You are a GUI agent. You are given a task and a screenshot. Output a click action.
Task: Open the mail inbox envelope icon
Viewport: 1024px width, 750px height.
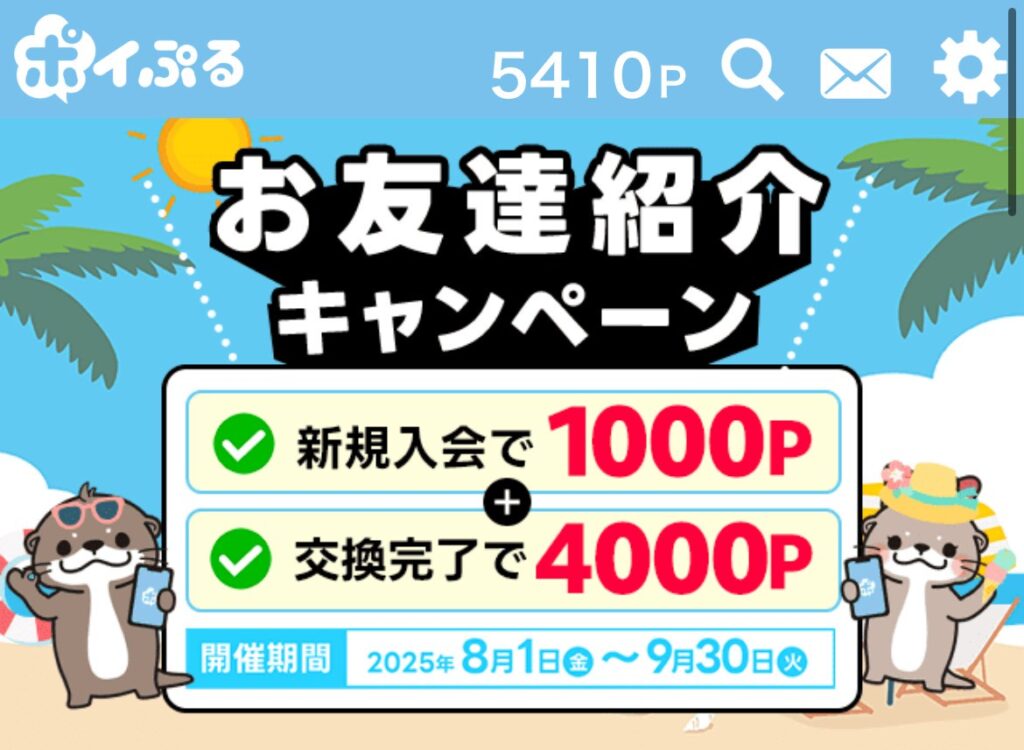[855, 74]
